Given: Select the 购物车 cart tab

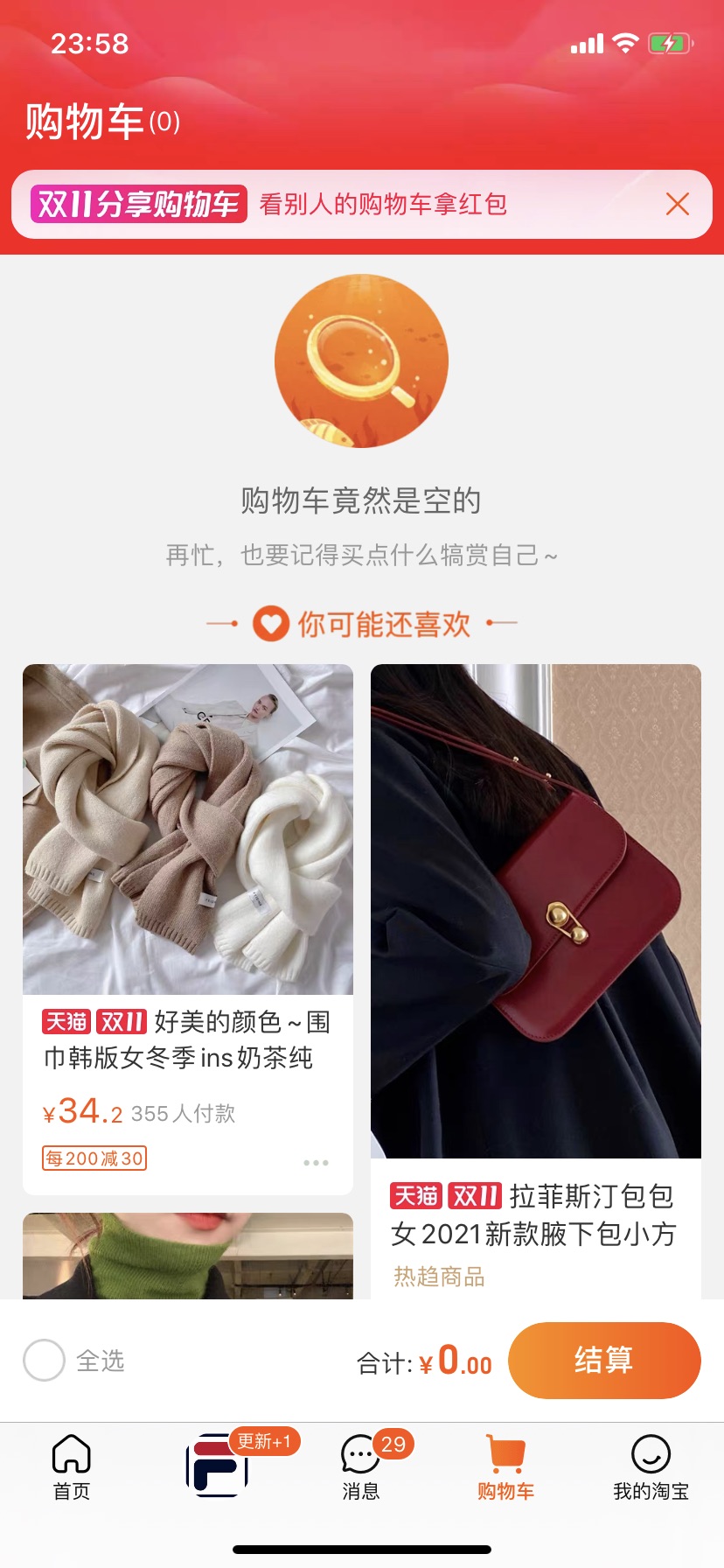Looking at the screenshot, I should pos(505,1467).
